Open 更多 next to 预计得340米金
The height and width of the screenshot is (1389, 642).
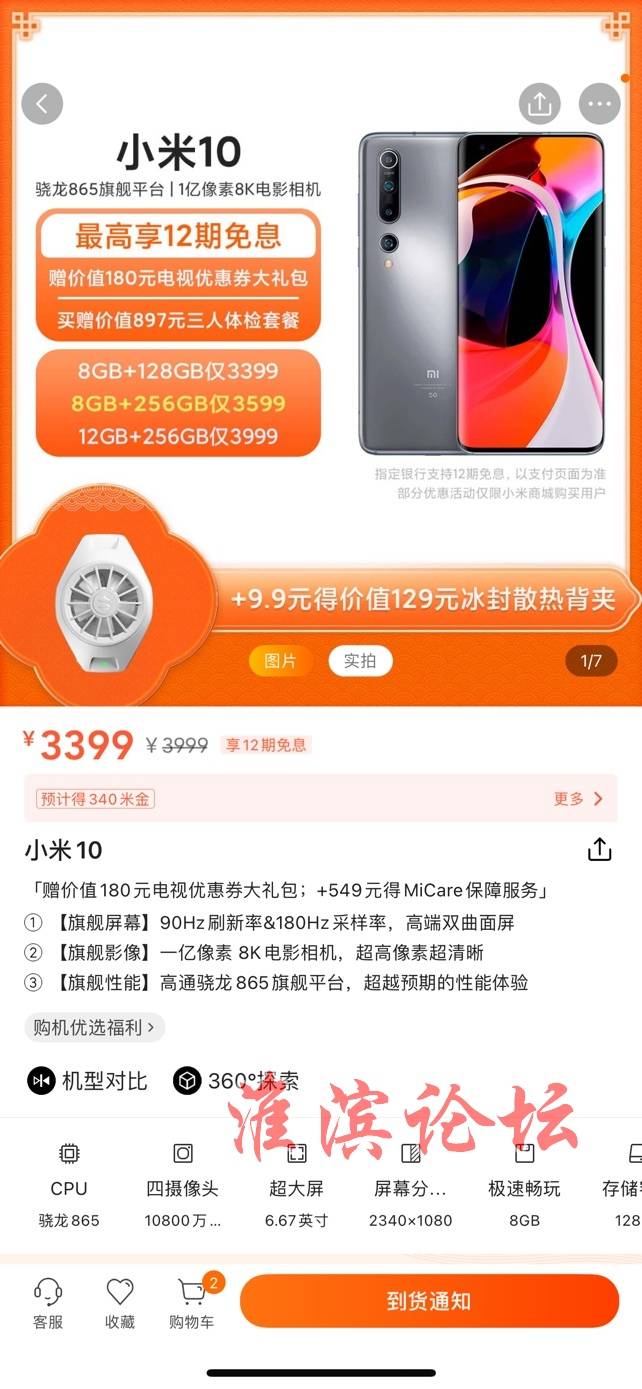[x=578, y=798]
